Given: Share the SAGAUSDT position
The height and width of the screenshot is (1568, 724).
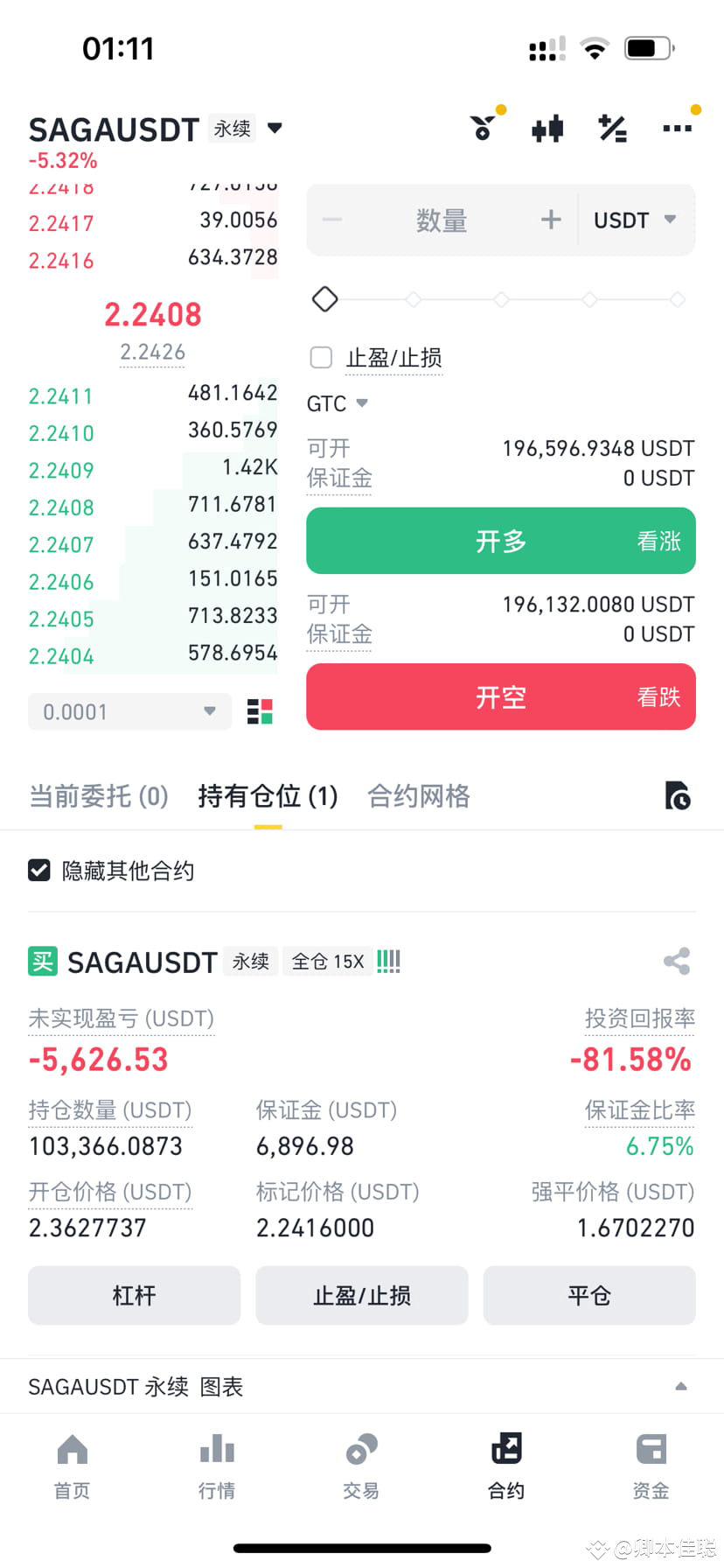Looking at the screenshot, I should tap(678, 961).
